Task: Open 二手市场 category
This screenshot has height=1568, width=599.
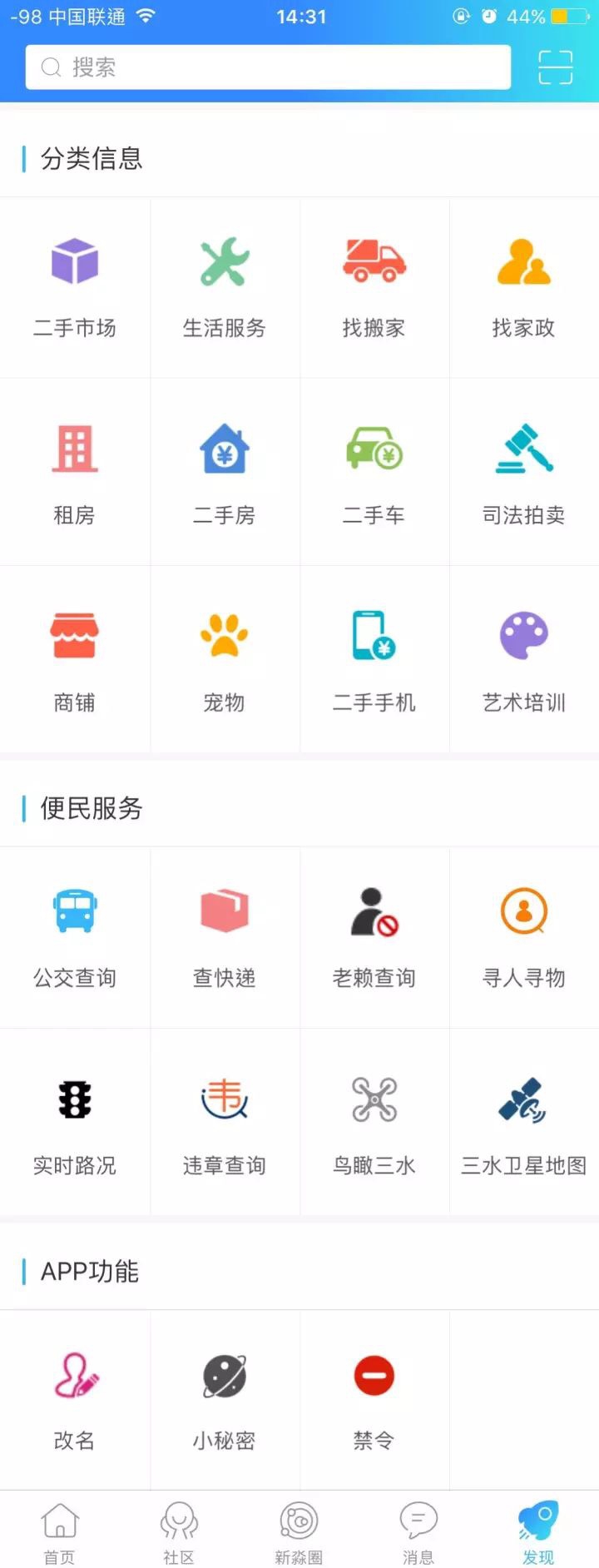Action: coord(75,285)
